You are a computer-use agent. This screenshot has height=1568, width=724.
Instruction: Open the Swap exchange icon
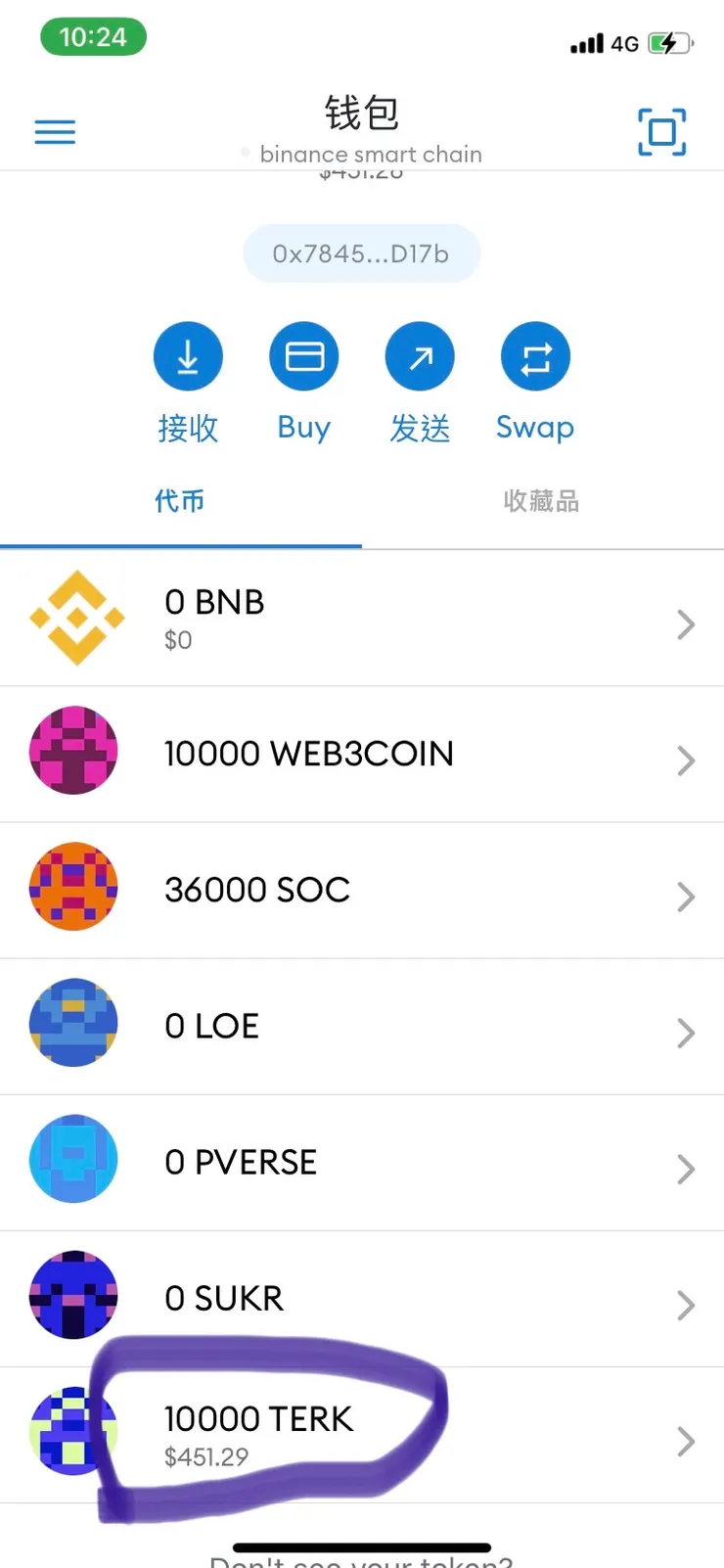[535, 356]
